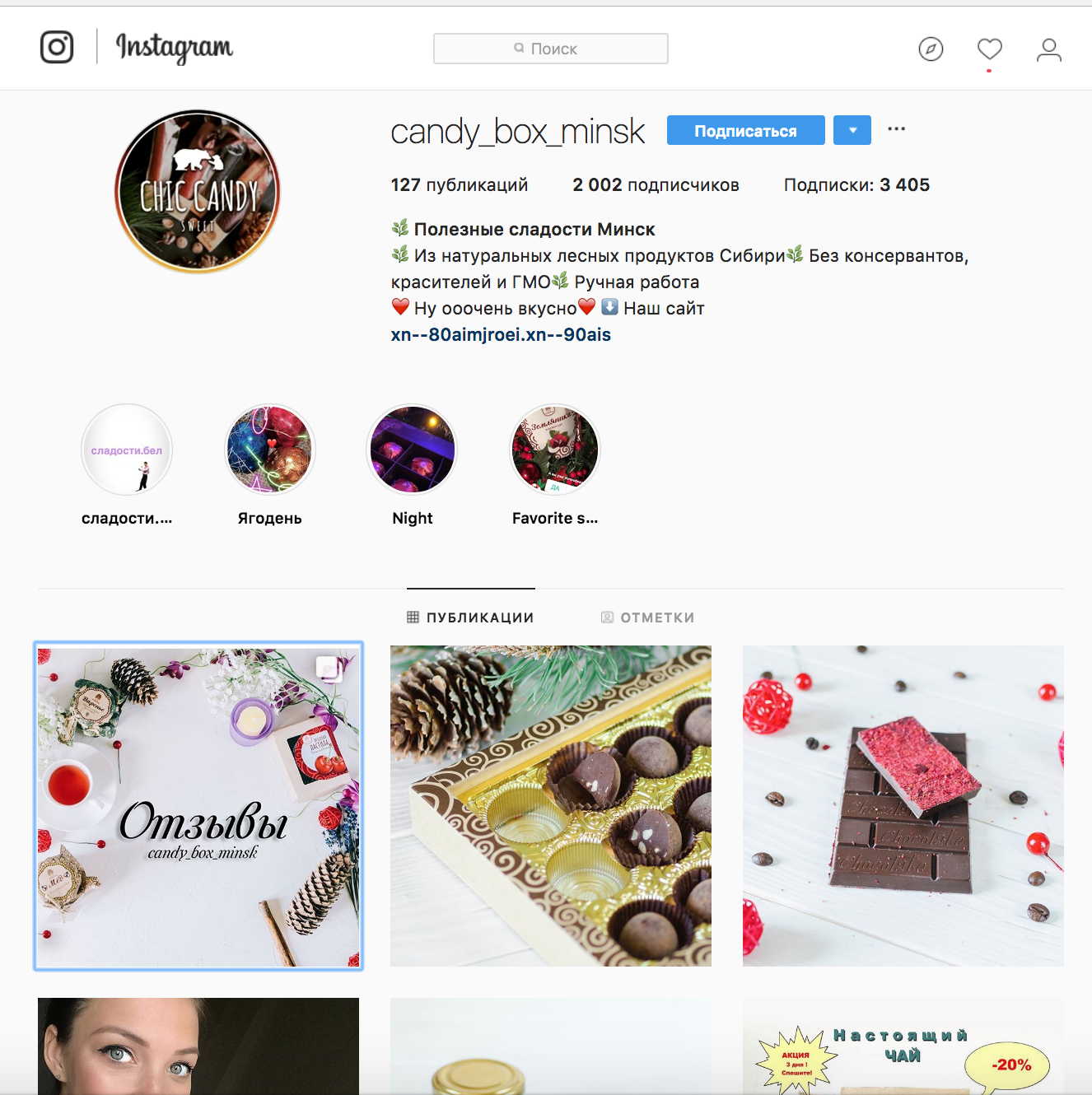The image size is (1092, 1095).
Task: Tap the Подписаться follow button
Action: (x=745, y=130)
